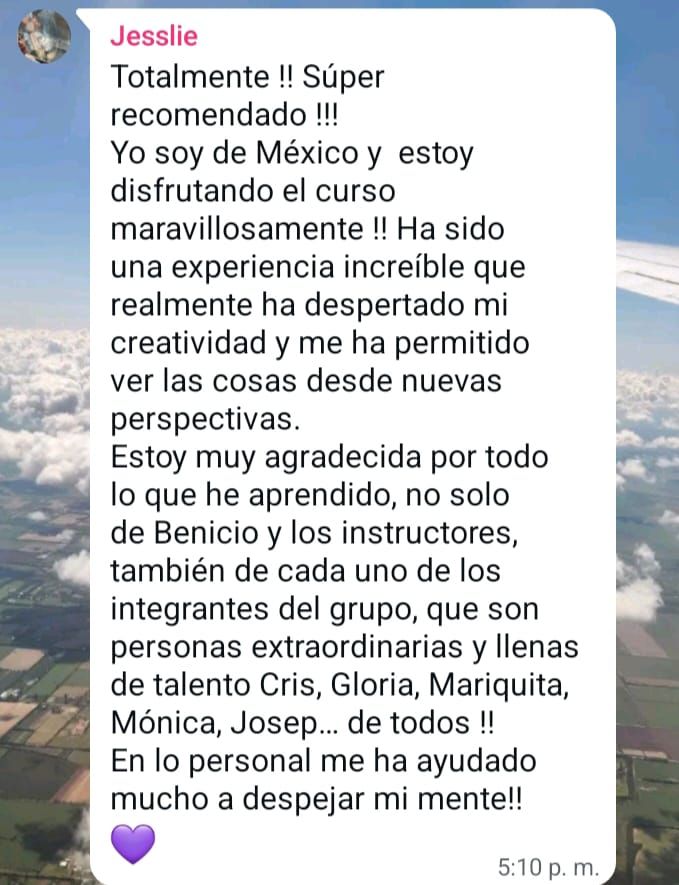Open Jesslie's profile picture
Screen dimensions: 679x885
[45, 38]
